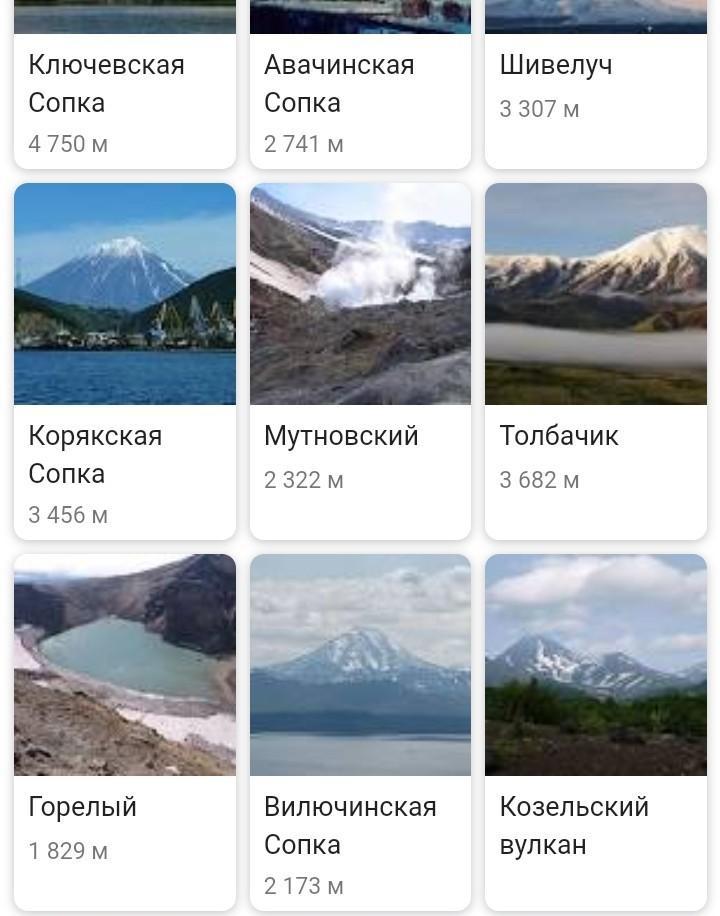Select the Вилючинская Сопка card
Image resolution: width=720 pixels, height=916 pixels.
click(x=361, y=733)
